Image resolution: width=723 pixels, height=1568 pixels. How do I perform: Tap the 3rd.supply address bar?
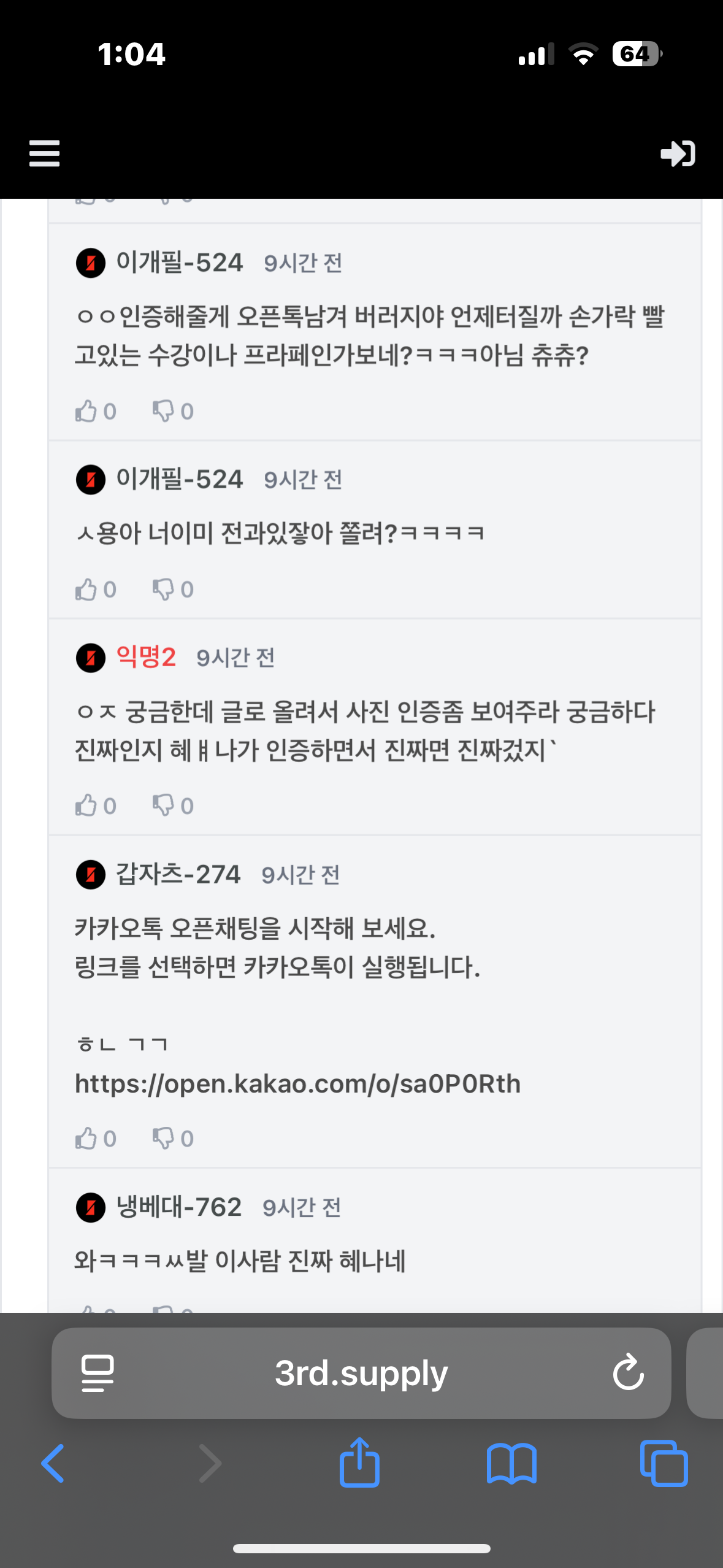361,1373
